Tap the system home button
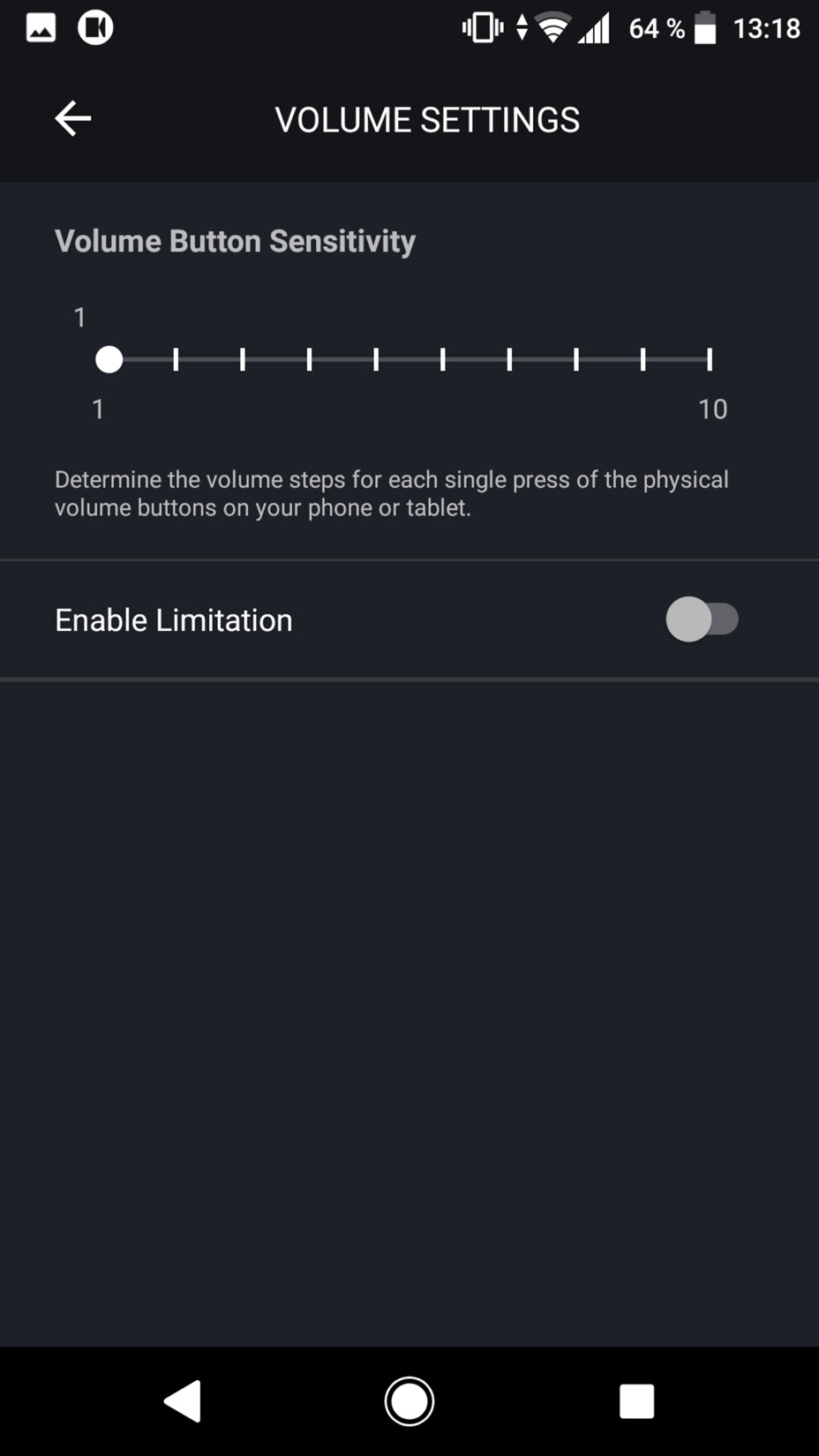The height and width of the screenshot is (1456, 819). click(x=409, y=1400)
